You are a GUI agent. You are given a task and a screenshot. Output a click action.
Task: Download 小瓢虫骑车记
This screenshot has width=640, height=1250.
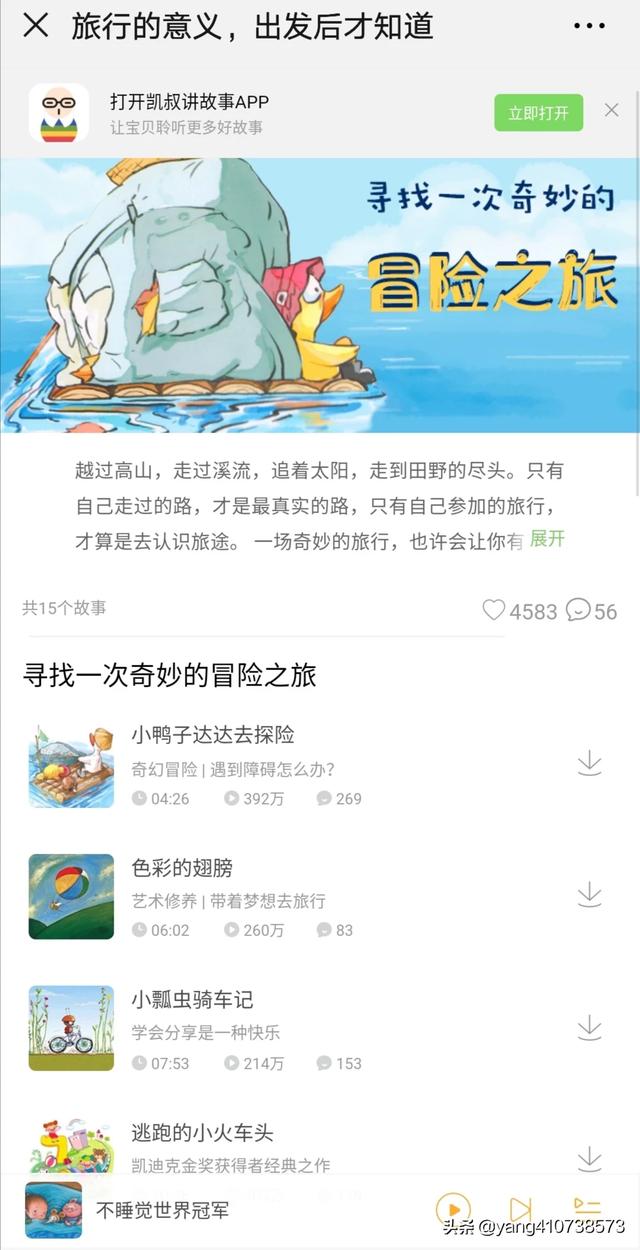[x=590, y=1027]
